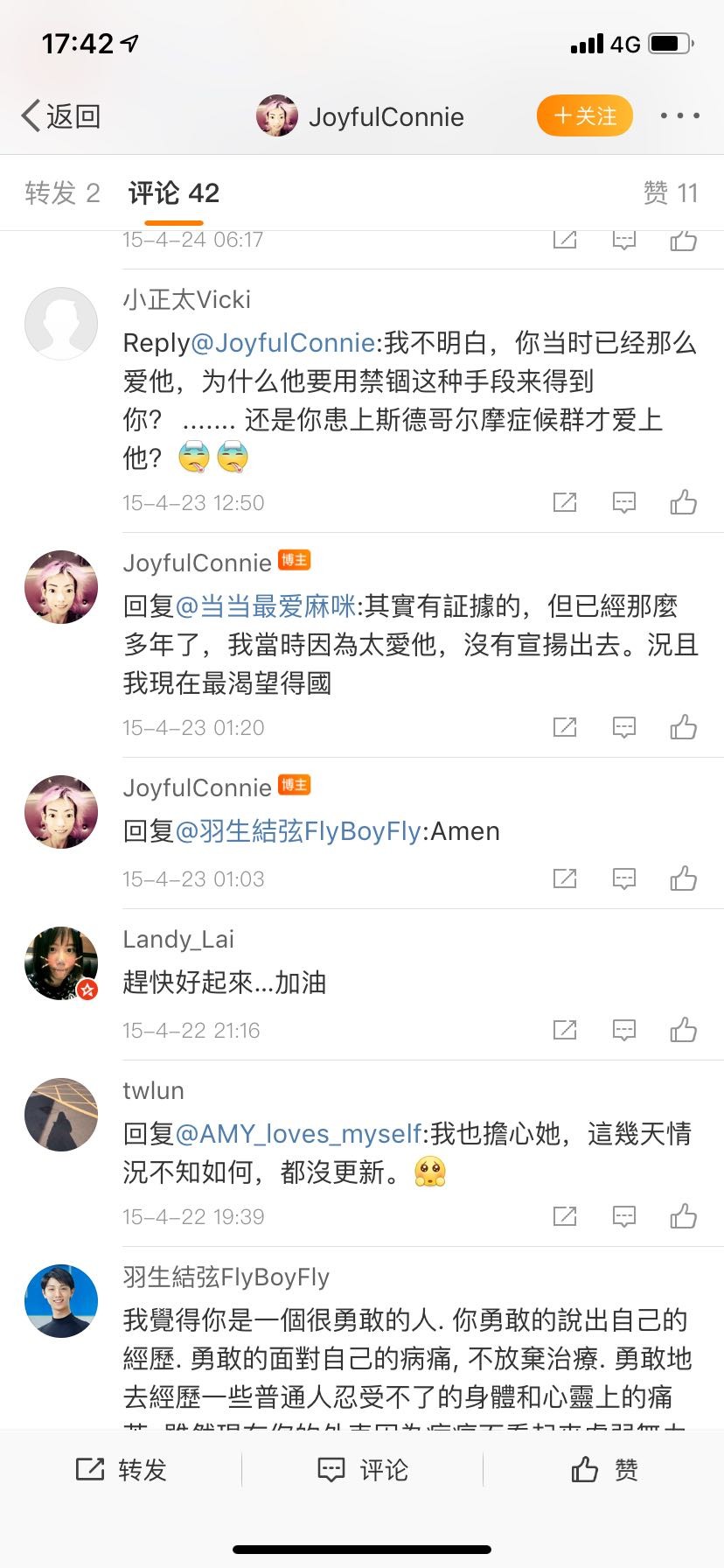Like JoyfulConnie's Amen reply
The height and width of the screenshot is (1568, 724).
tap(684, 878)
